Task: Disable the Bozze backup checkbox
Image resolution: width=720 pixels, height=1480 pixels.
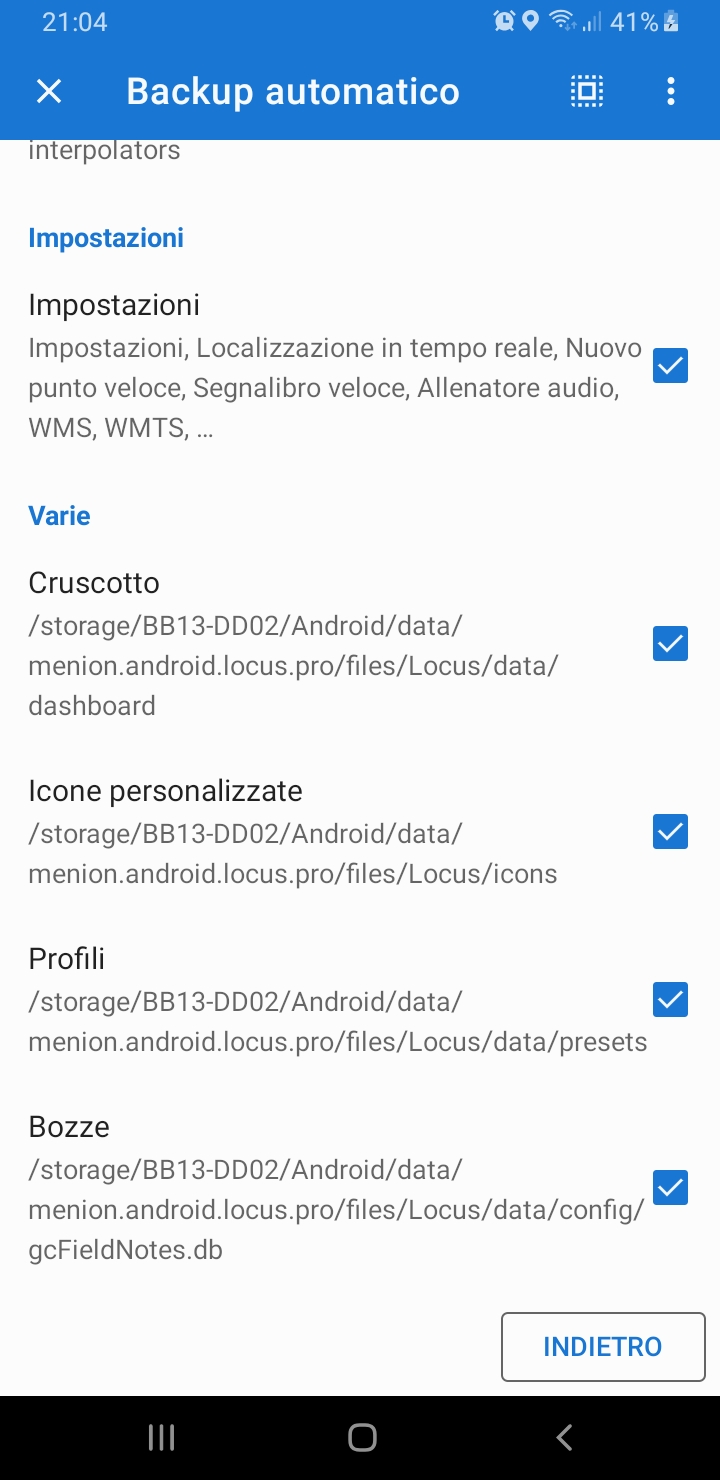Action: pyautogui.click(x=670, y=1188)
